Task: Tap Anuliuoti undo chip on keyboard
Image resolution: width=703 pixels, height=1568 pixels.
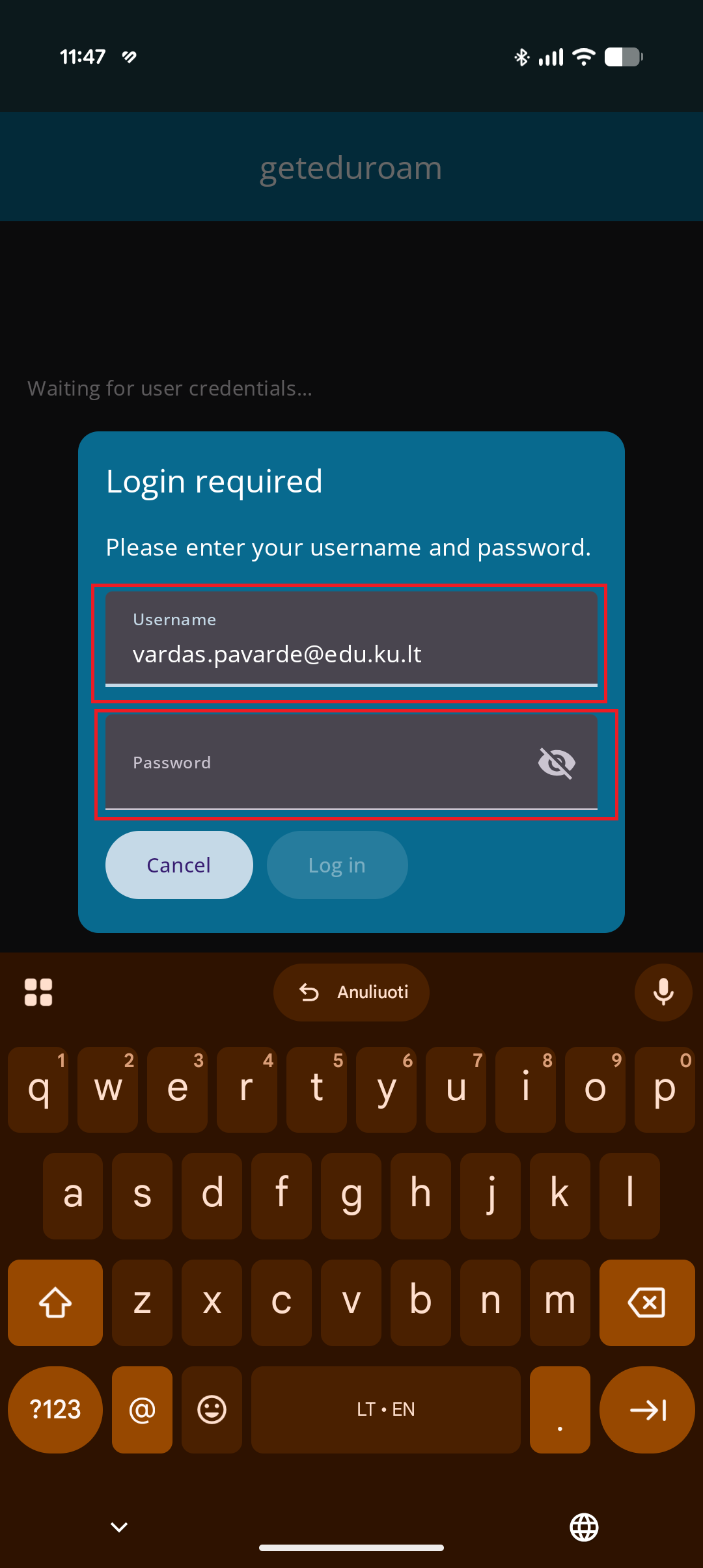Action: (x=351, y=992)
